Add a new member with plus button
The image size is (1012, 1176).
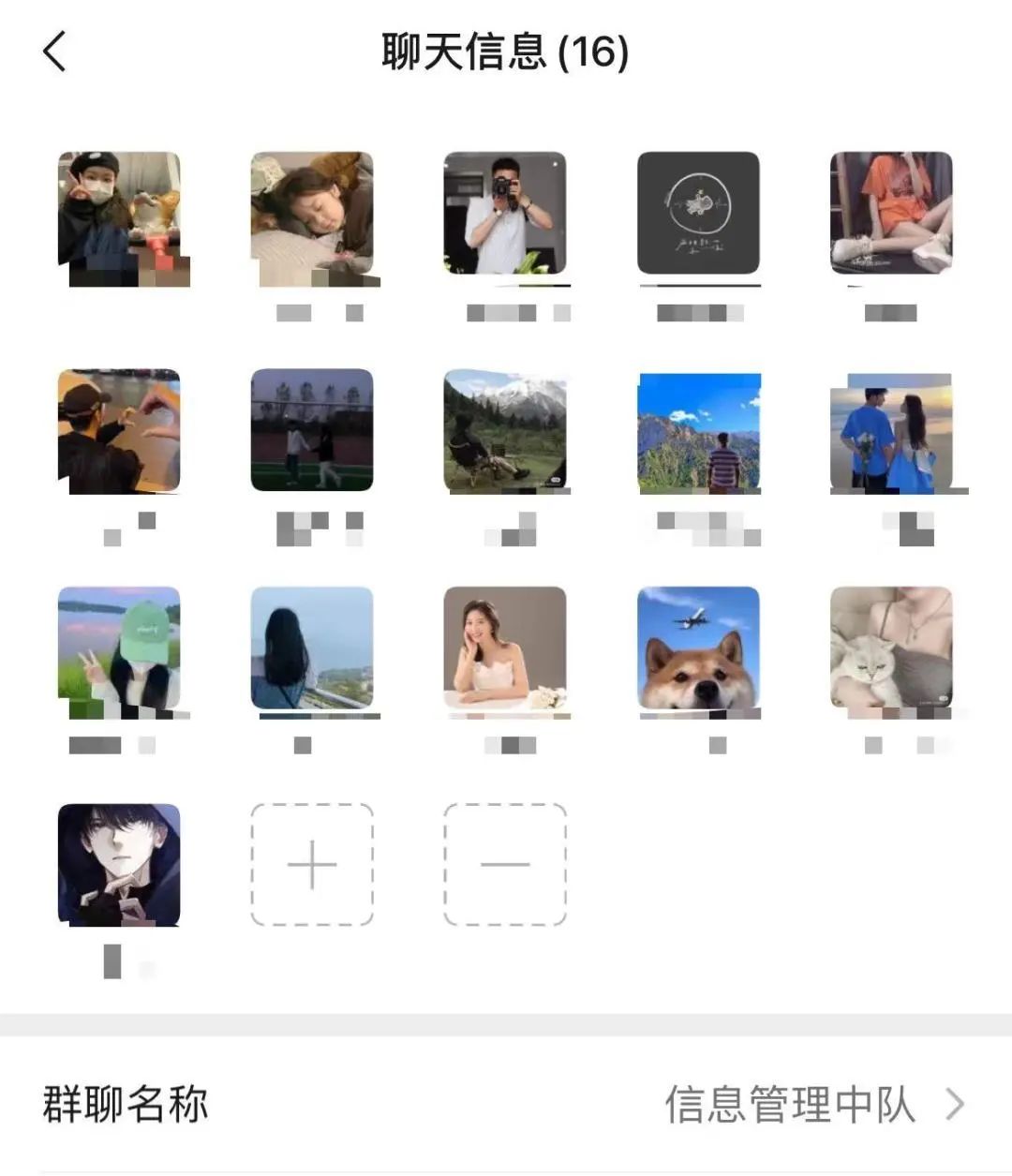[312, 864]
